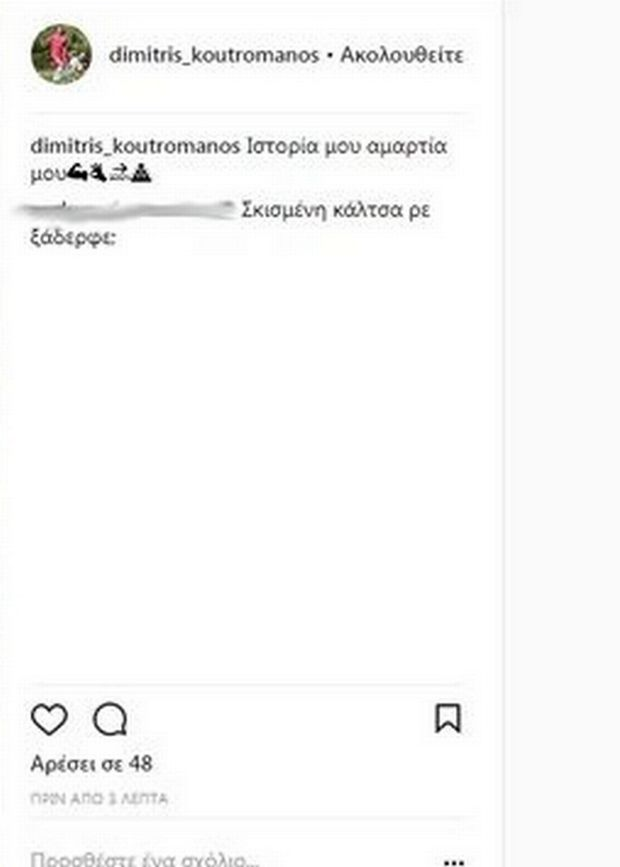Open the dimitris_koutromanos username in the header

pyautogui.click(x=214, y=55)
